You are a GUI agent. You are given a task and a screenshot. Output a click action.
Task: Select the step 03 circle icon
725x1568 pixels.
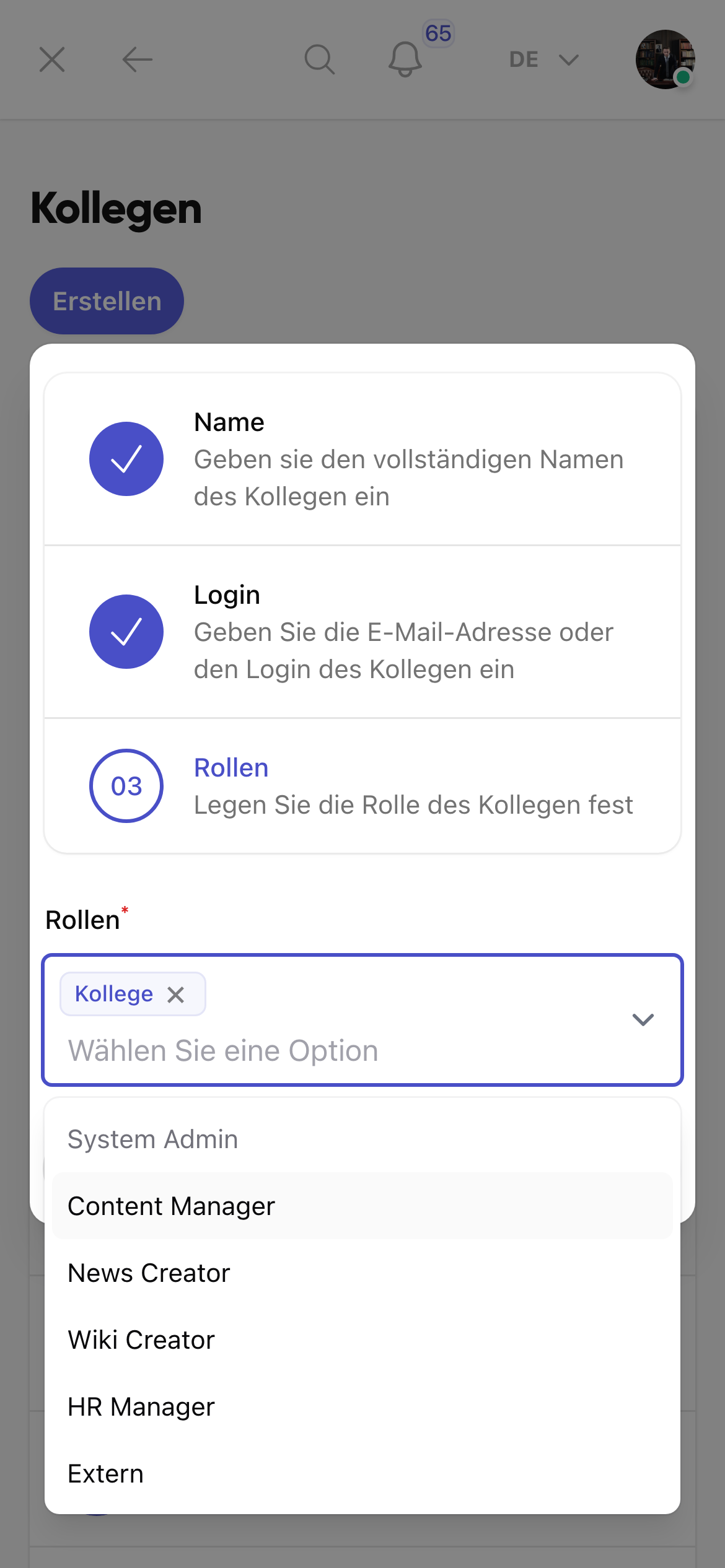click(126, 785)
